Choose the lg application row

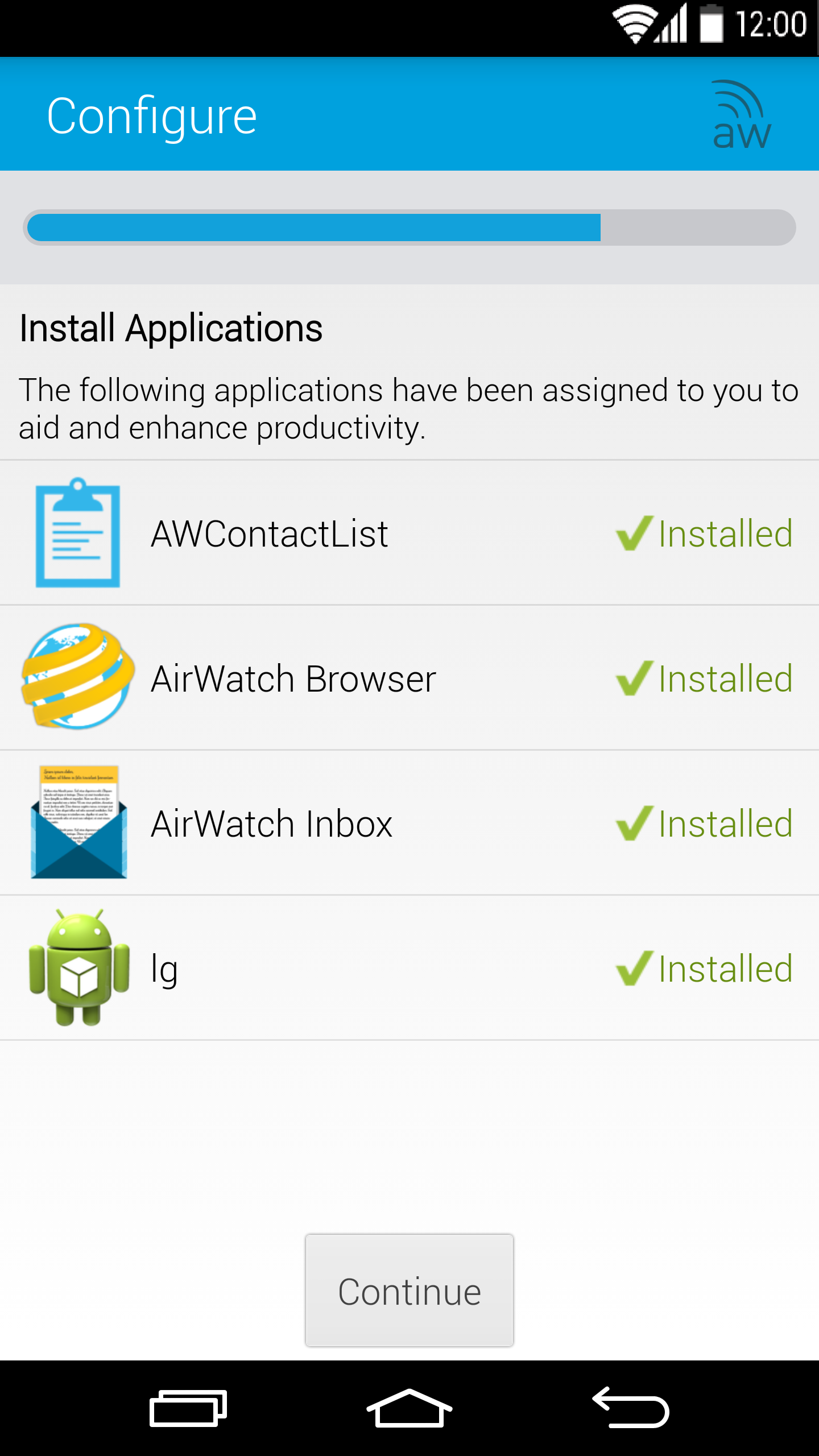click(x=409, y=969)
